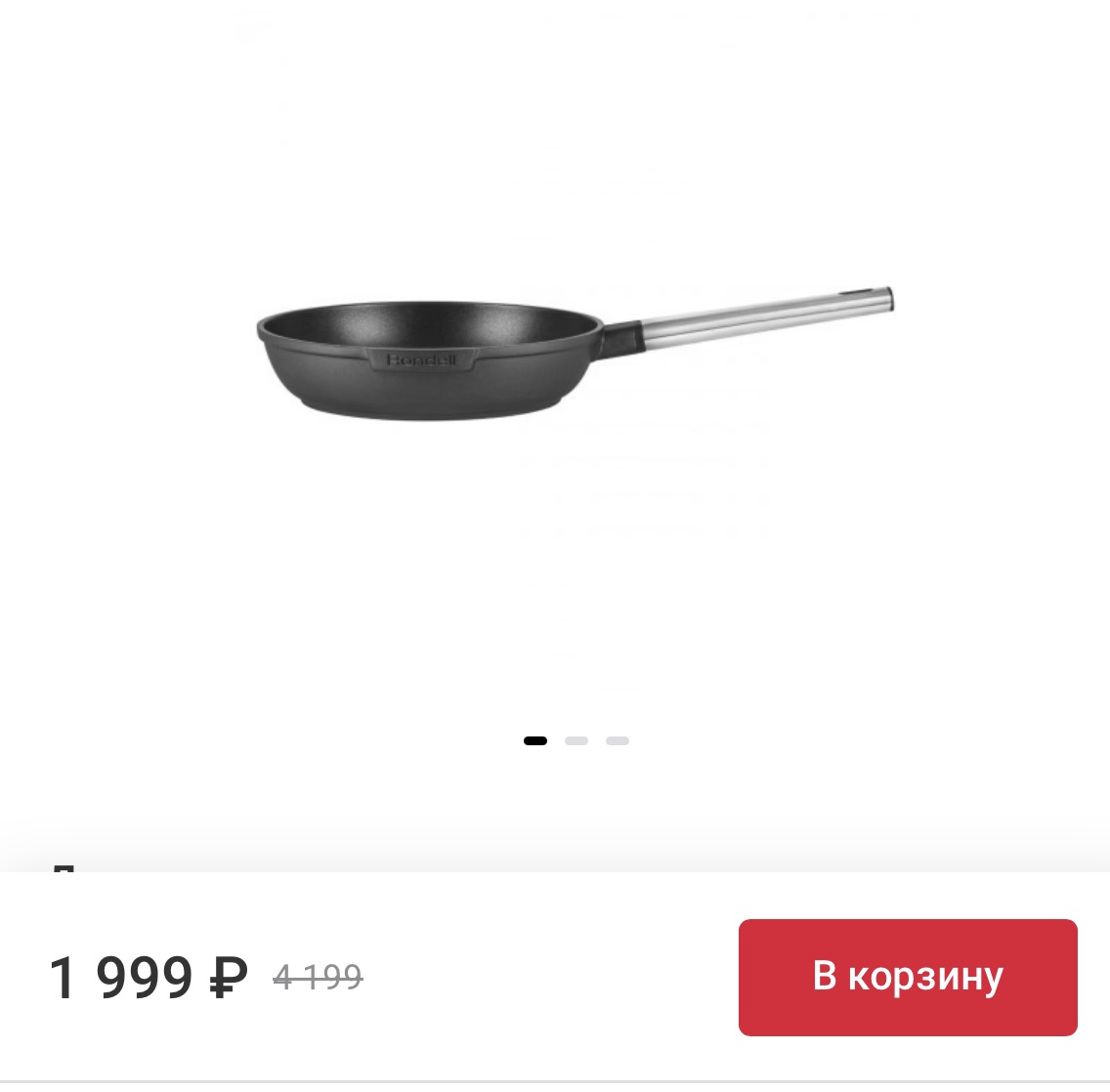This screenshot has height=1092, width=1110.
Task: Open the frying pan product photo
Action: 574,357
